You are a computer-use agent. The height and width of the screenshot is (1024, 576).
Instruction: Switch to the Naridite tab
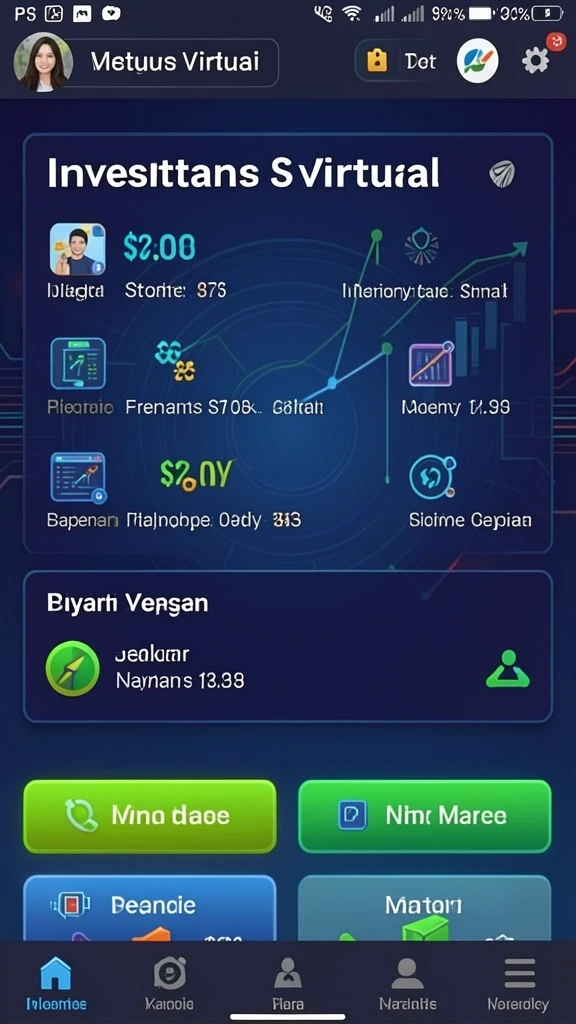408,984
